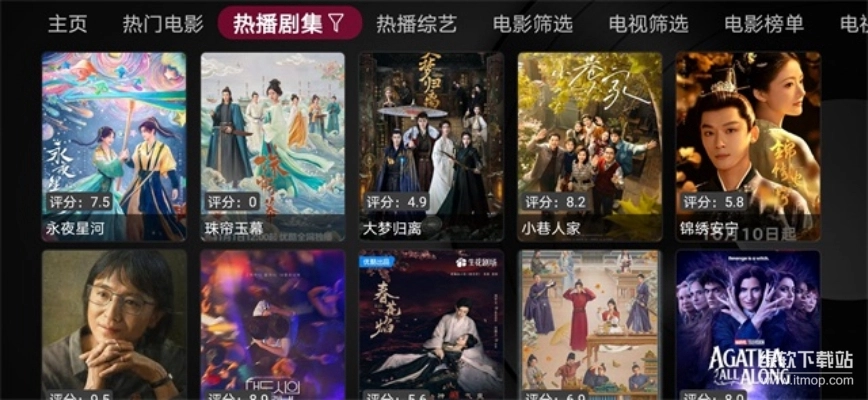Open the poster of the woman with glasses
This screenshot has width=868, height=400.
(x=114, y=325)
